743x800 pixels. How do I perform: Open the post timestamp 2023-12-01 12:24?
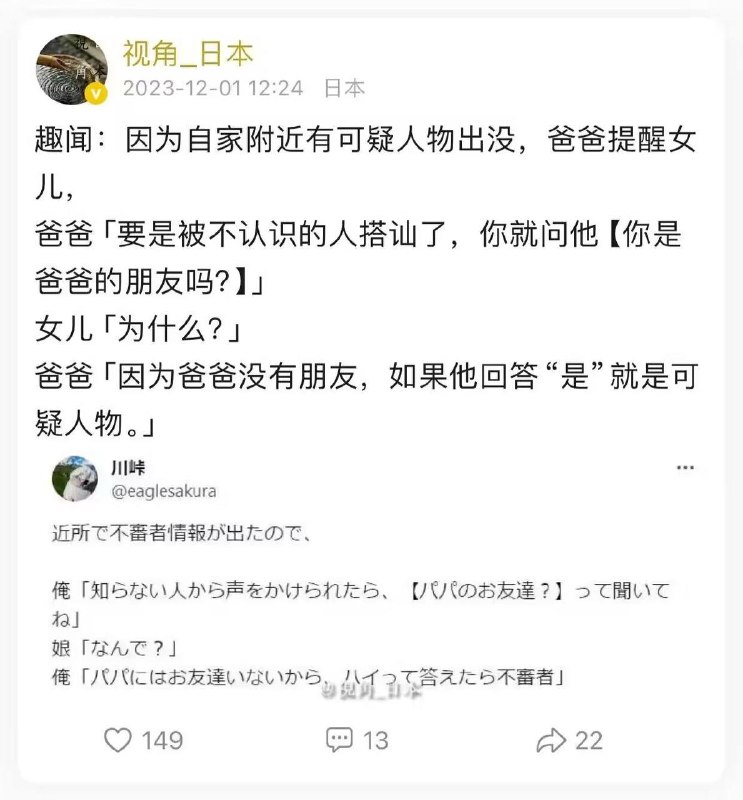204,87
